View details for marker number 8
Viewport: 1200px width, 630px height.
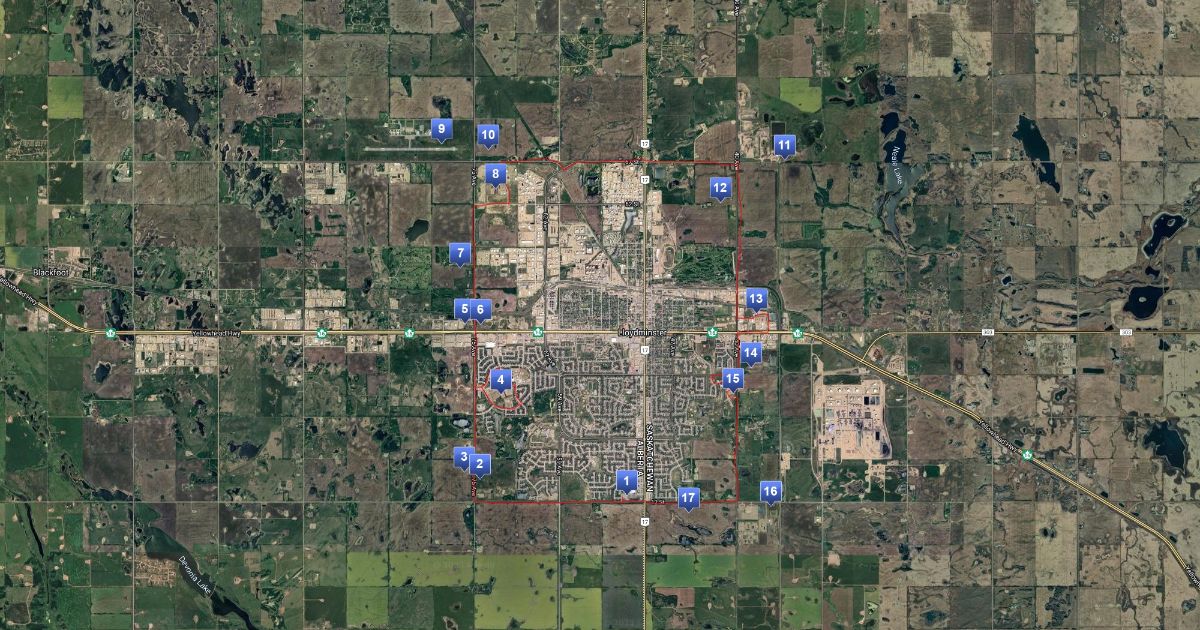(495, 174)
